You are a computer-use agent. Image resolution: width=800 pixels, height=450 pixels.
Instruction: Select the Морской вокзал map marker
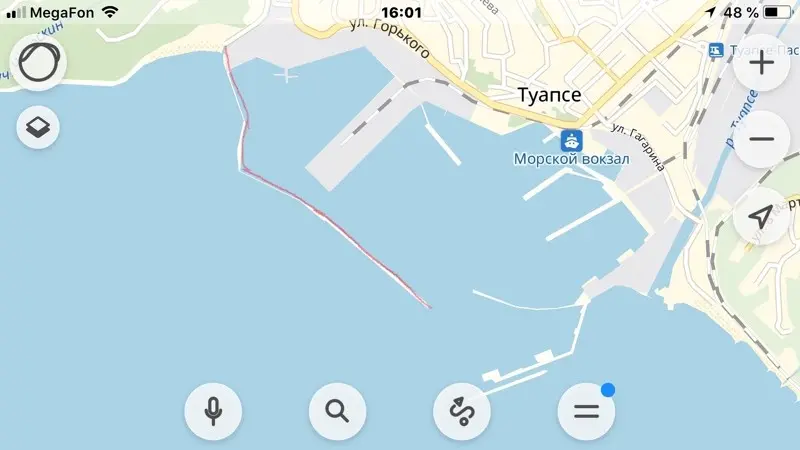click(x=572, y=140)
